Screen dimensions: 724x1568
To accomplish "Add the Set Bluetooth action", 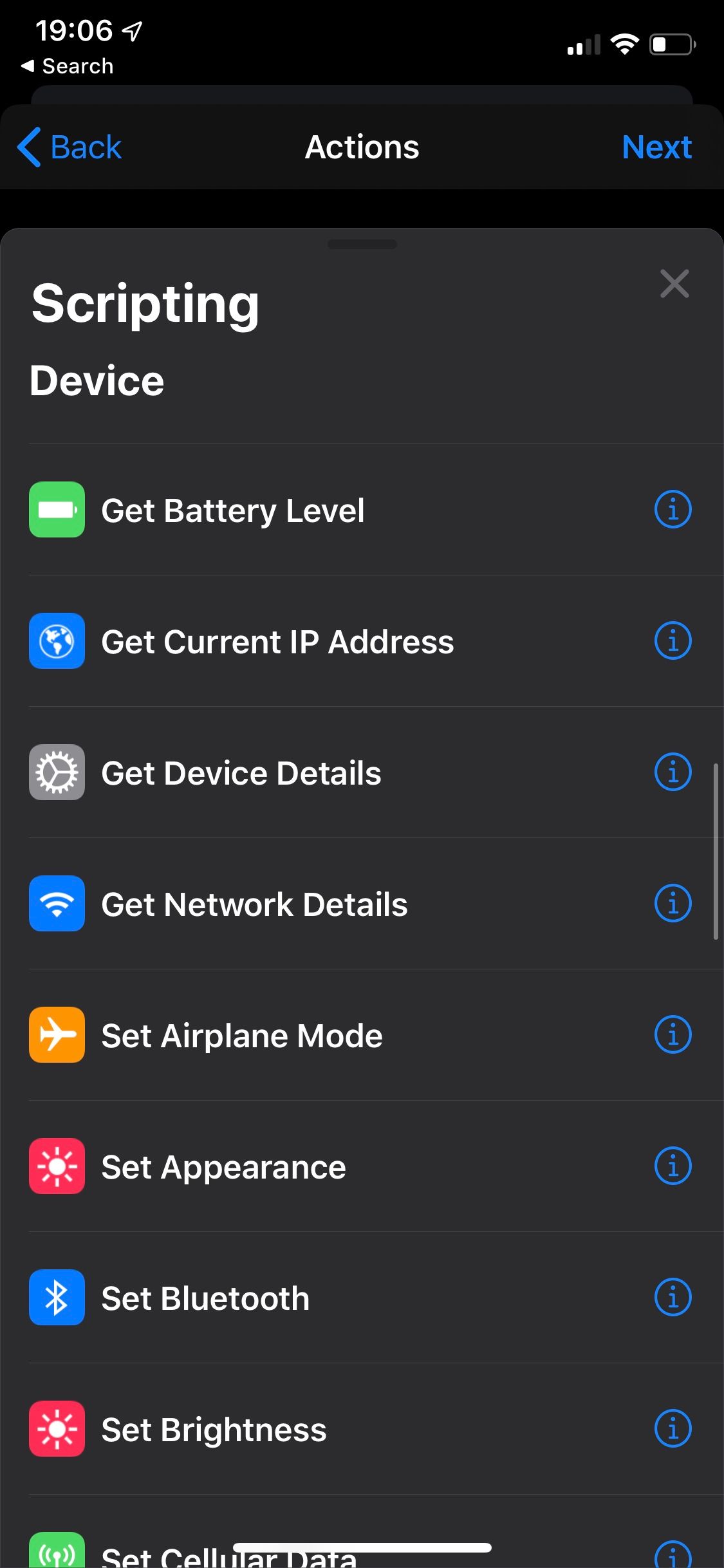I will point(362,1298).
